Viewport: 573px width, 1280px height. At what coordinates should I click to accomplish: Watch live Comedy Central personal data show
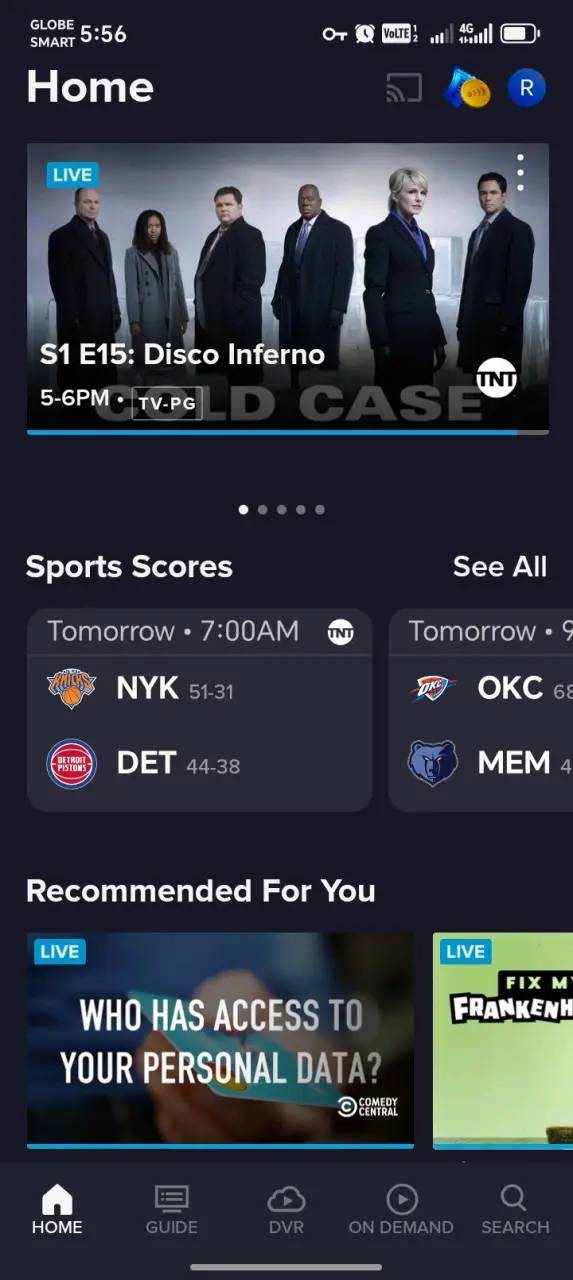[x=220, y=1040]
